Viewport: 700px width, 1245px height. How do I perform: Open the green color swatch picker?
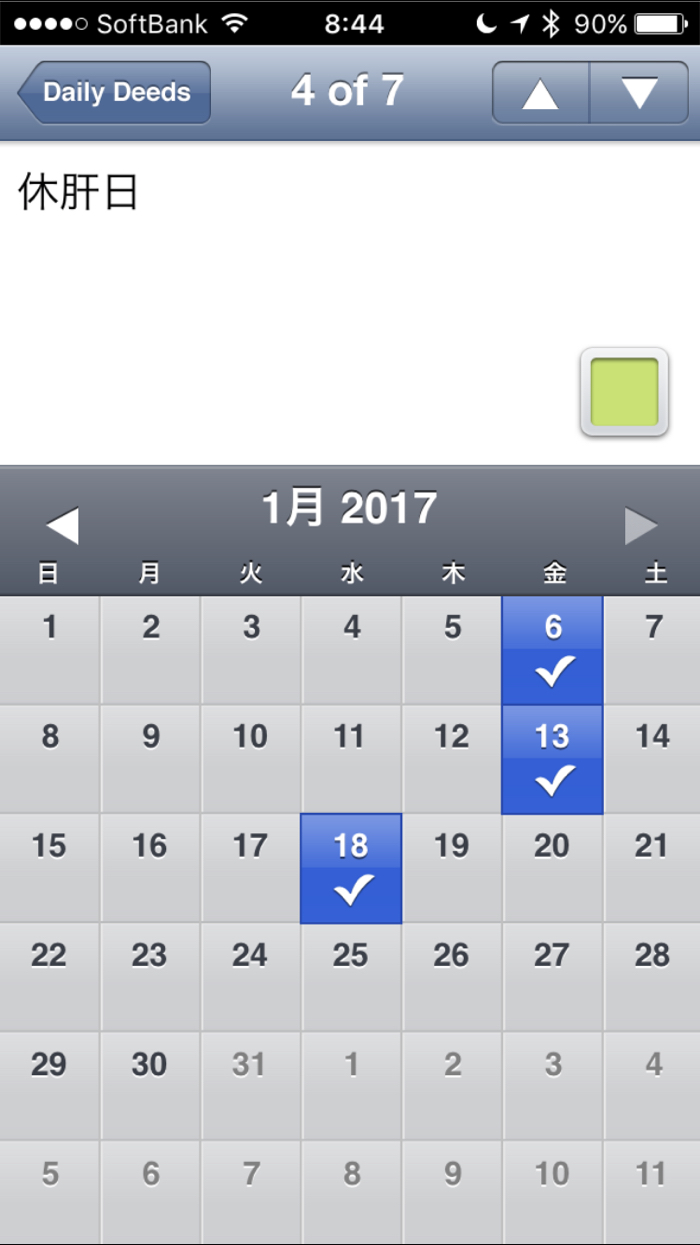[x=624, y=392]
